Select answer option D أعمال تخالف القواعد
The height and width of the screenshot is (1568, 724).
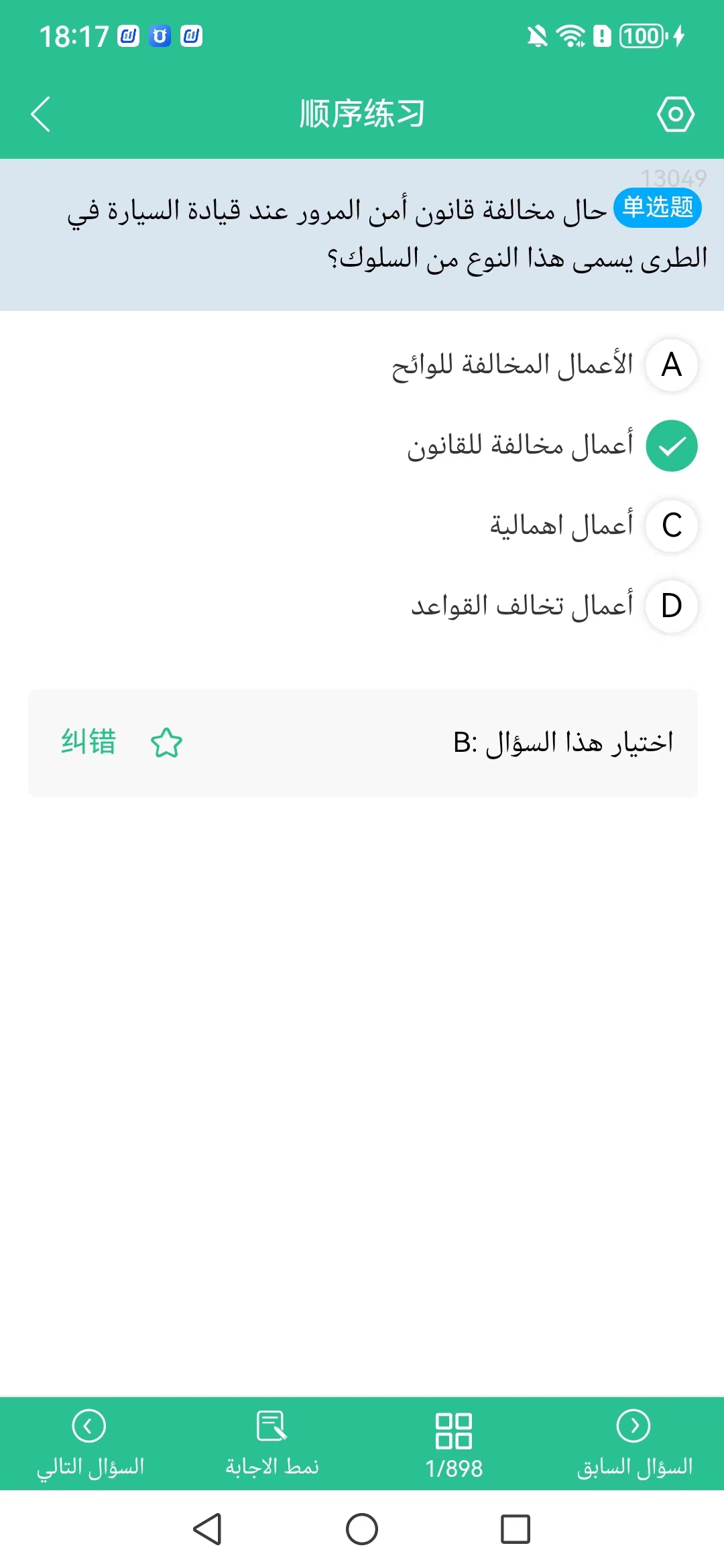pos(670,606)
